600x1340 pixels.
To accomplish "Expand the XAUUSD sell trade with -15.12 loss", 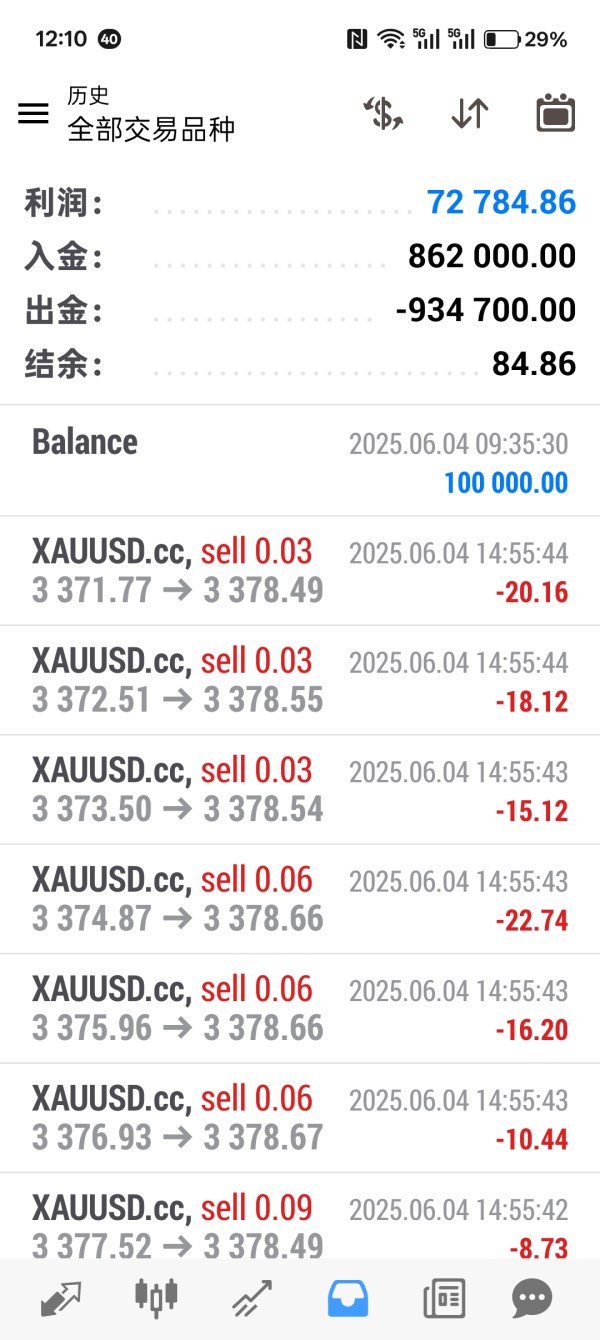I will [300, 790].
